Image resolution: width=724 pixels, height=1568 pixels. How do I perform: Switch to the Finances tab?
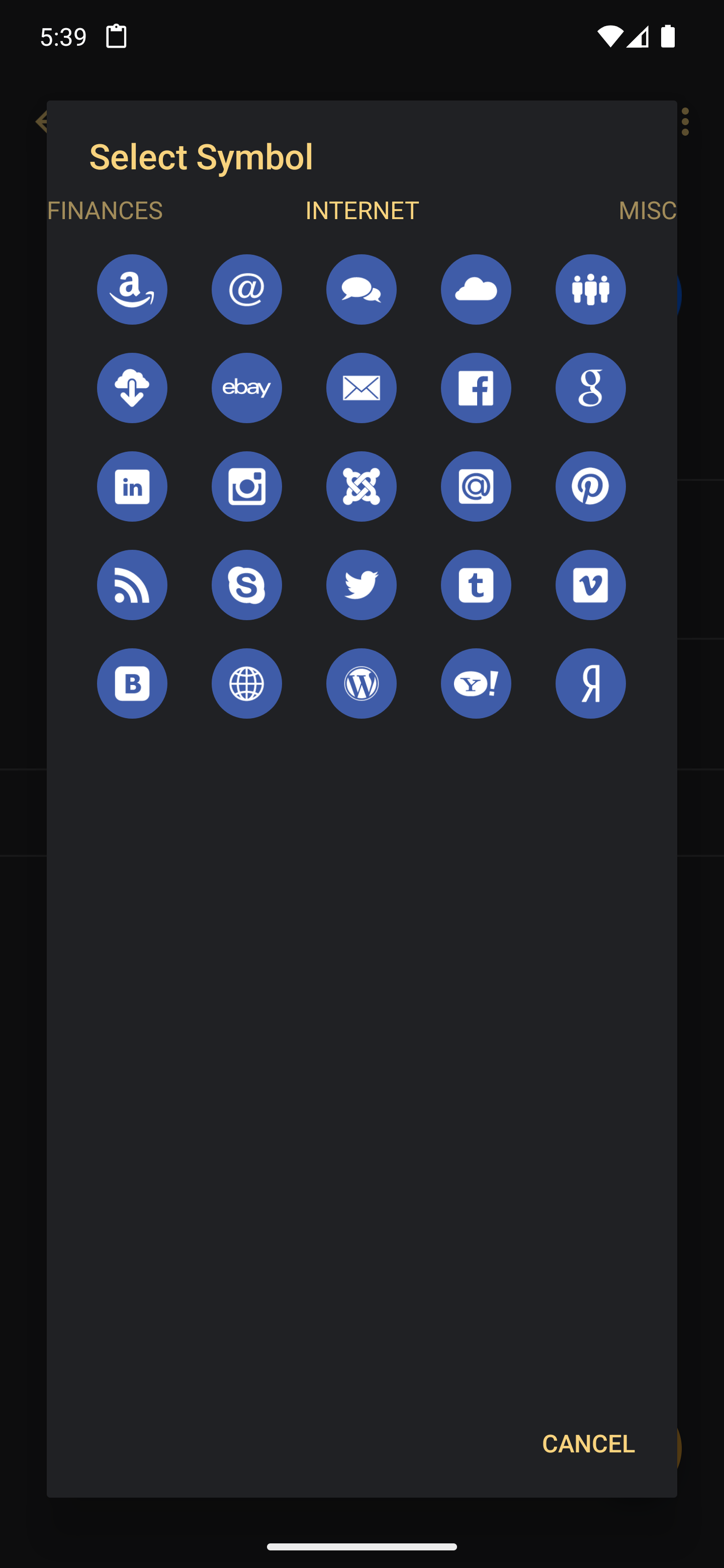(105, 211)
